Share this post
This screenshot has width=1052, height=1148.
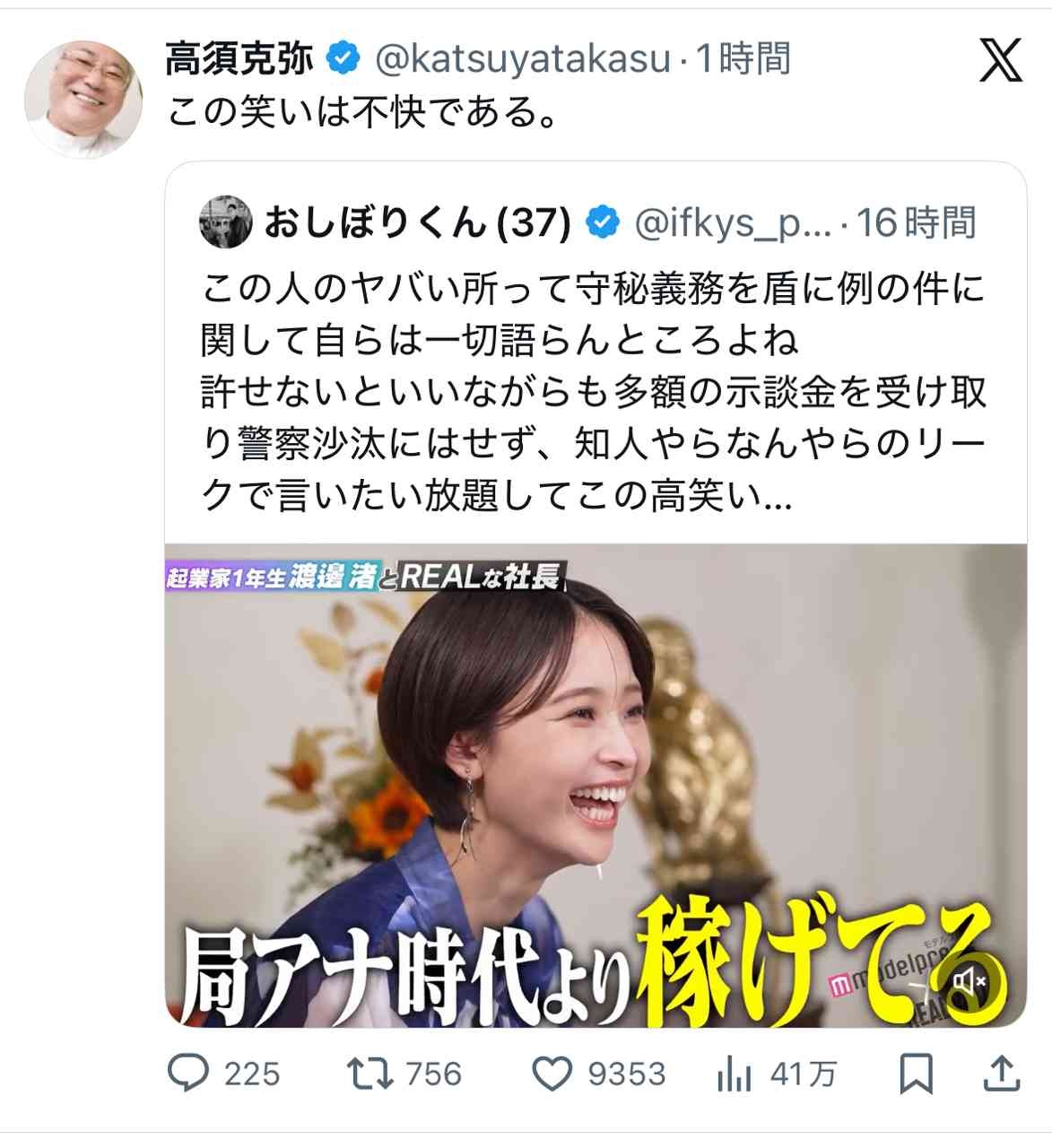point(1002,1074)
